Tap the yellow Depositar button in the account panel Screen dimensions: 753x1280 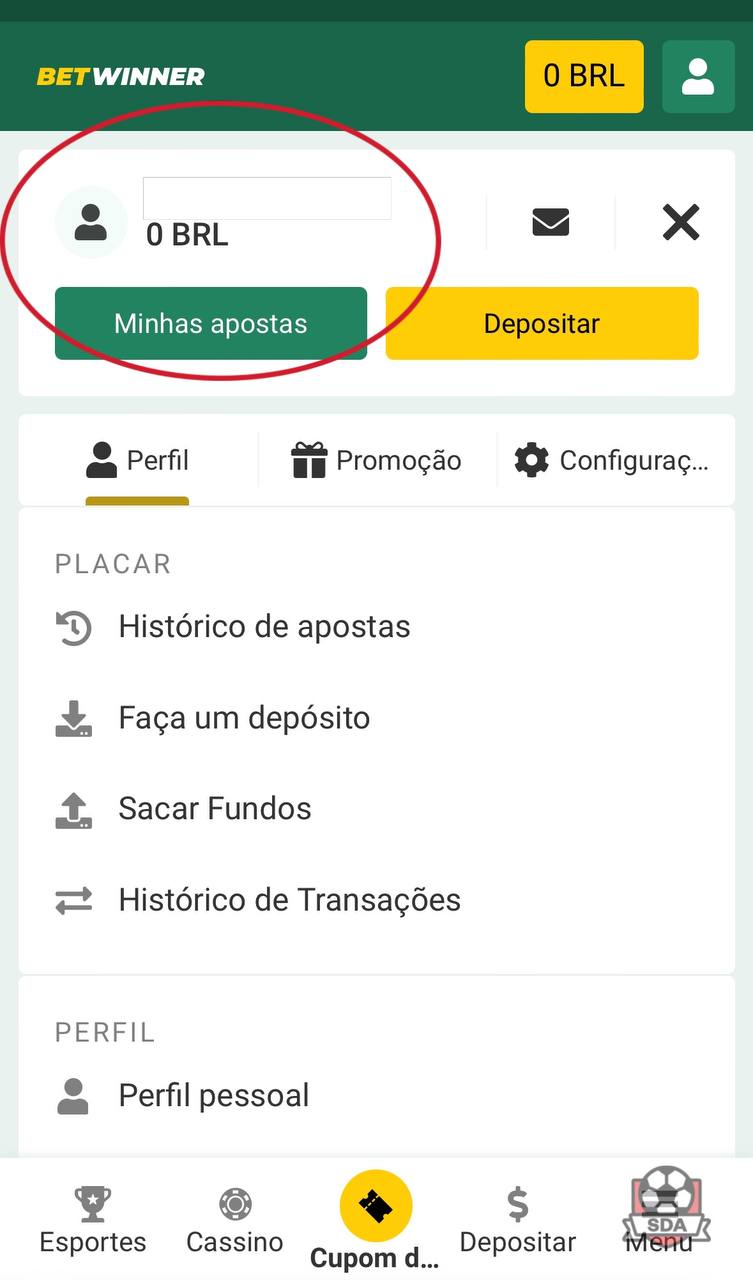542,323
